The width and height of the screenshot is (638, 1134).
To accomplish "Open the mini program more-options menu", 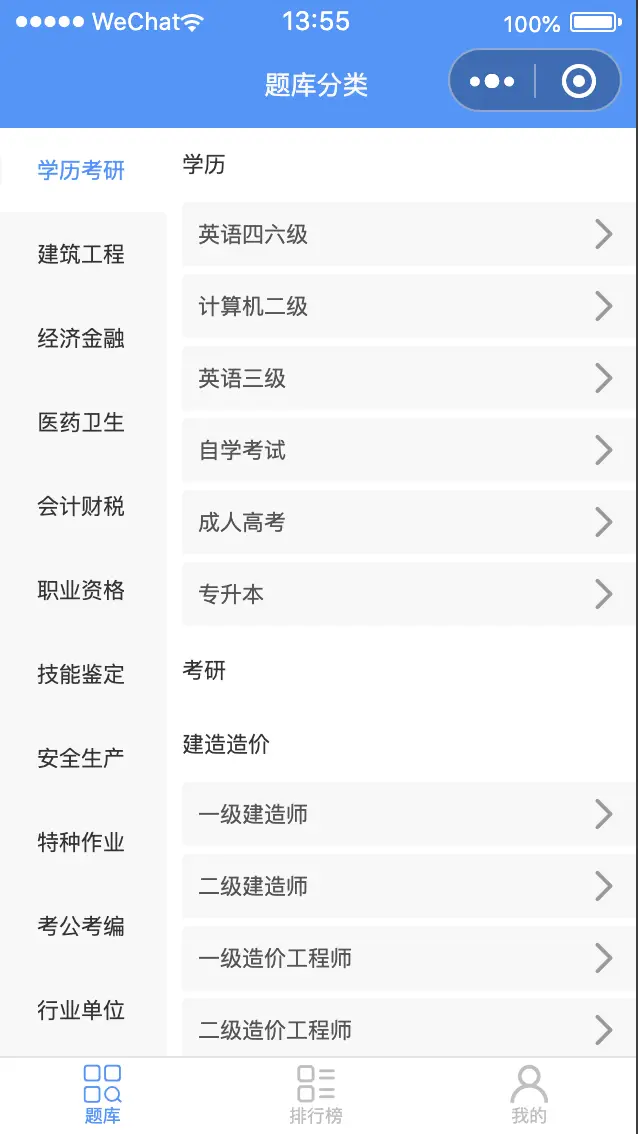I will coord(492,81).
